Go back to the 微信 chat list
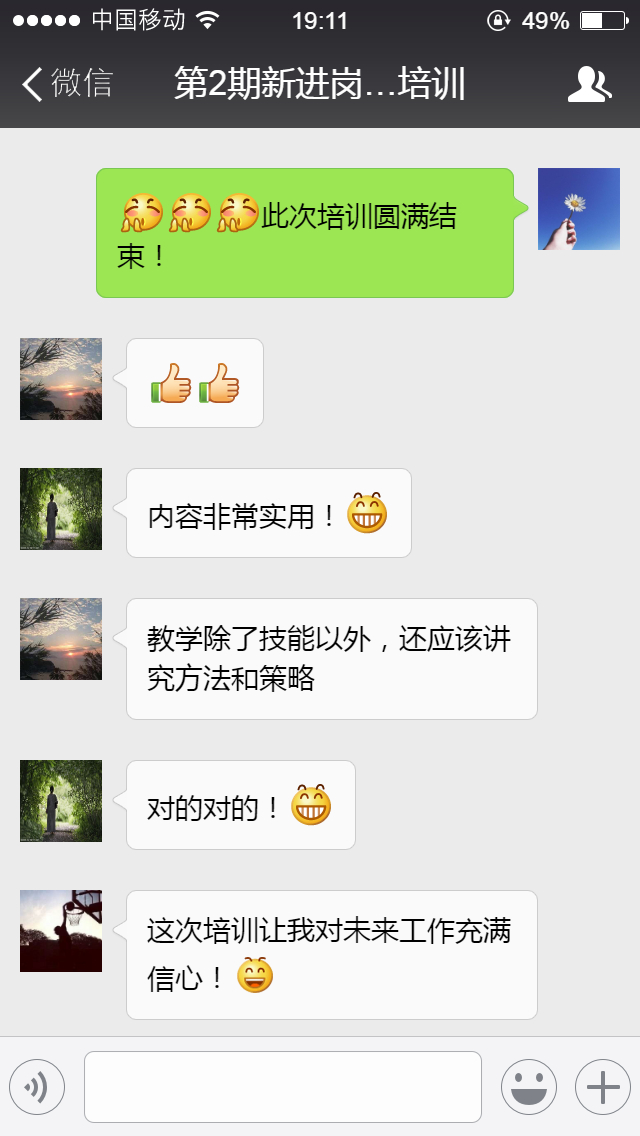Image resolution: width=640 pixels, height=1136 pixels. click(66, 84)
